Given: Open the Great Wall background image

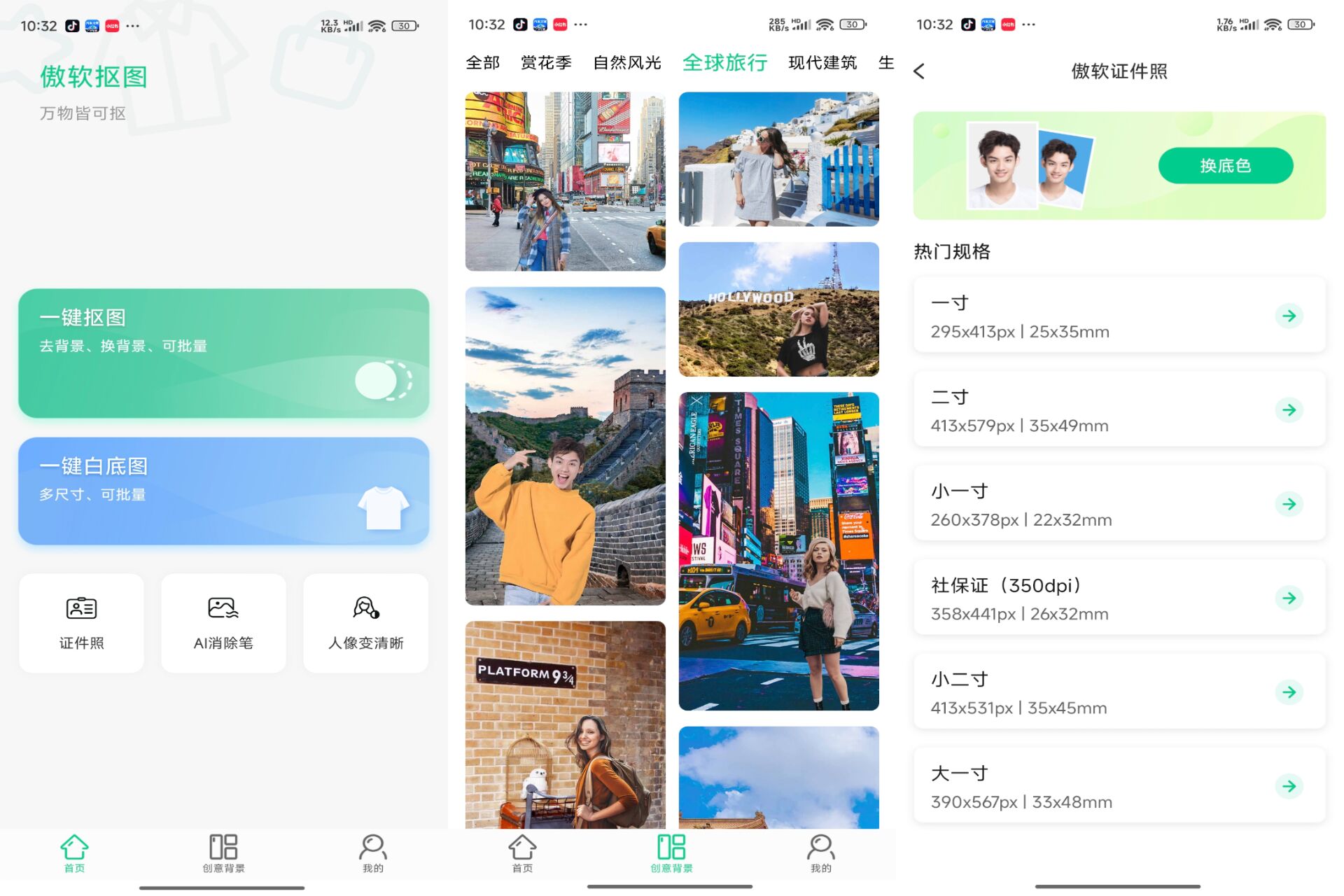Looking at the screenshot, I should tap(565, 445).
